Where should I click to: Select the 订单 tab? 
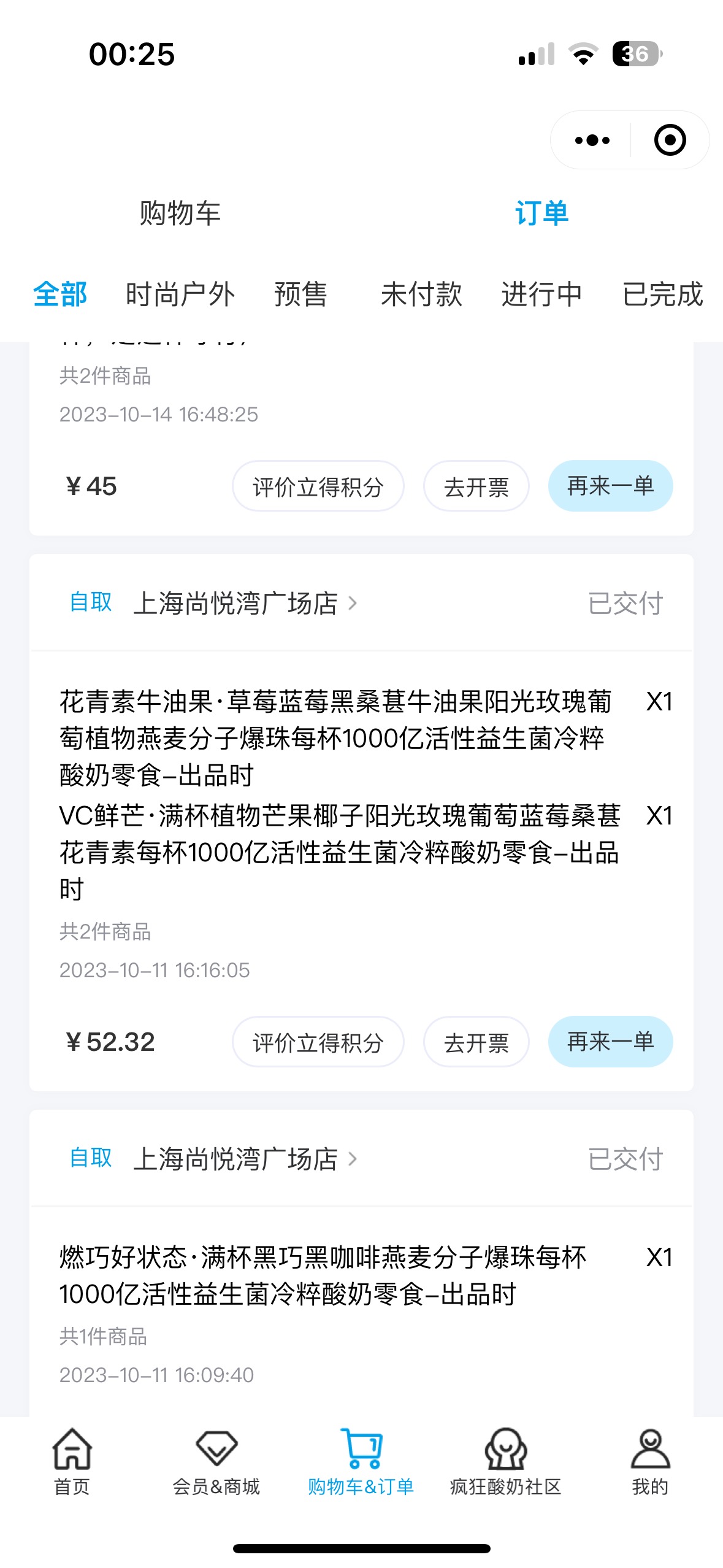pyautogui.click(x=541, y=213)
